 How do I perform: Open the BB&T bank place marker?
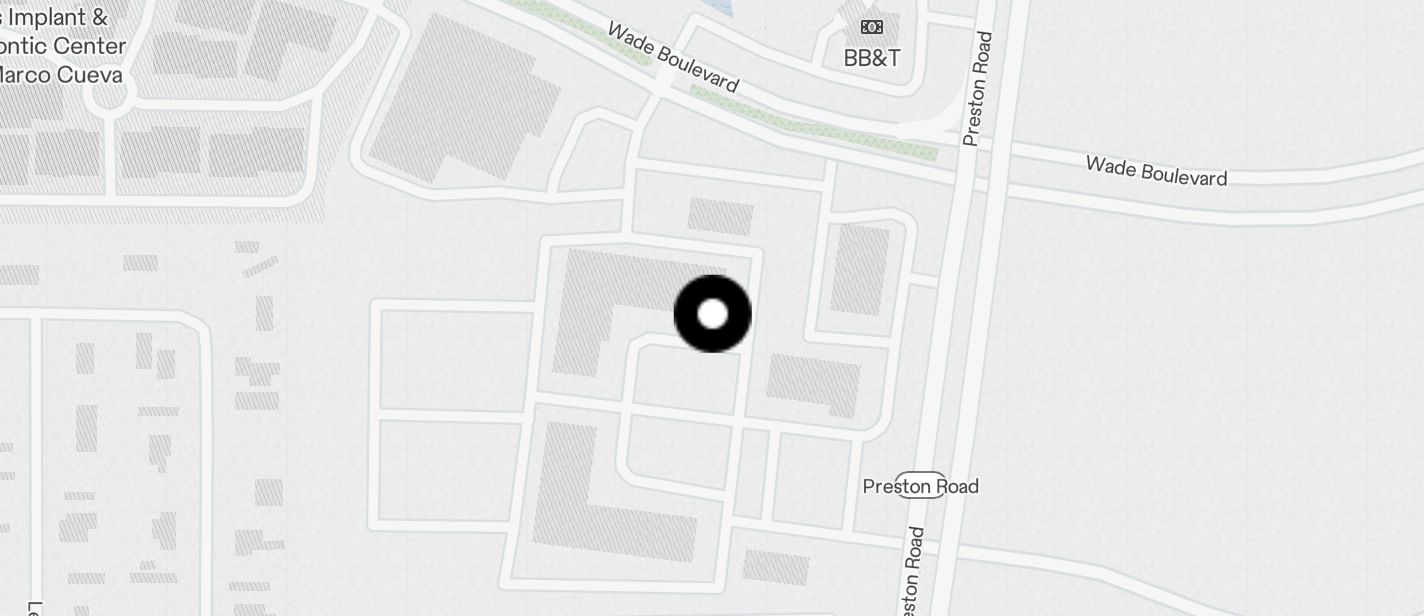(x=872, y=27)
